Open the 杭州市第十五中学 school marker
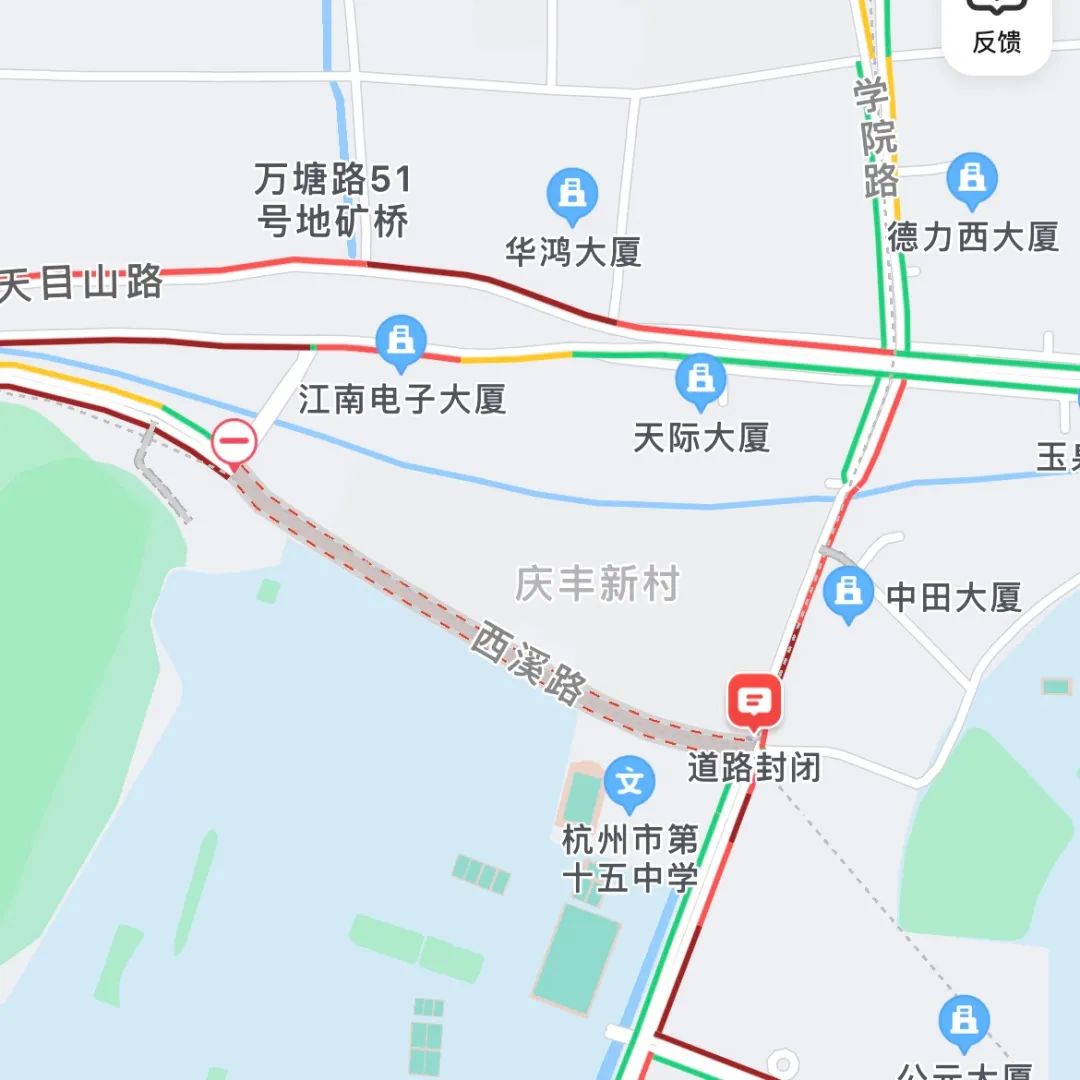1080x1080 pixels. (x=629, y=780)
